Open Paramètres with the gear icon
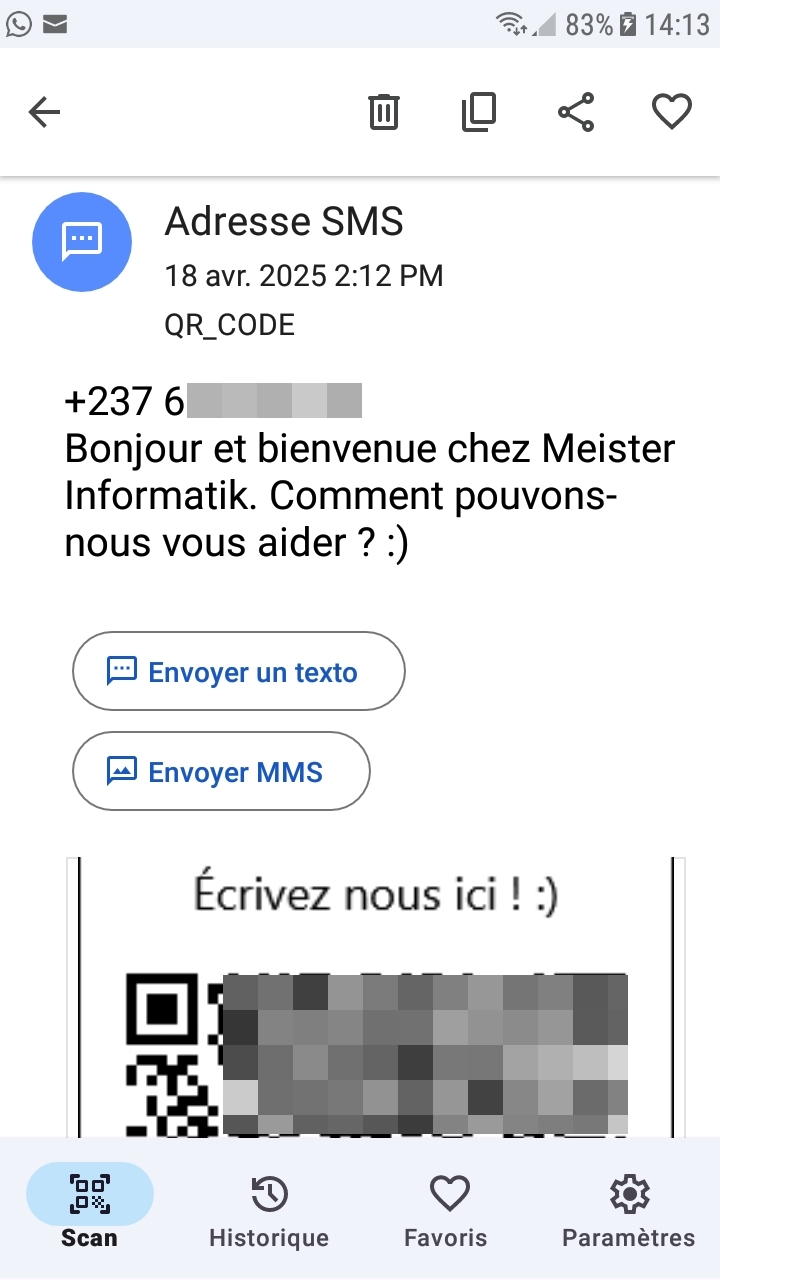The height and width of the screenshot is (1280, 800). tap(628, 1205)
